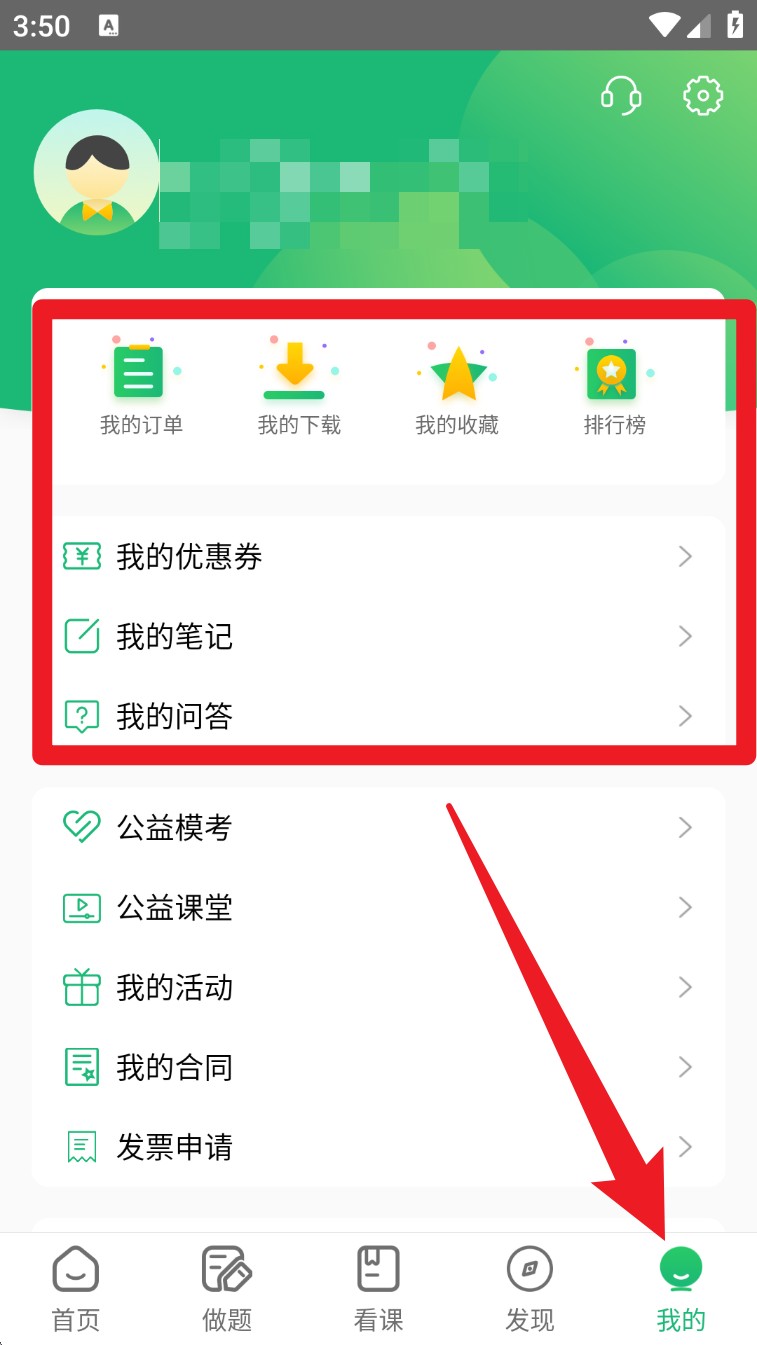Open 我的优惠券 row
This screenshot has width=757, height=1345.
point(378,557)
